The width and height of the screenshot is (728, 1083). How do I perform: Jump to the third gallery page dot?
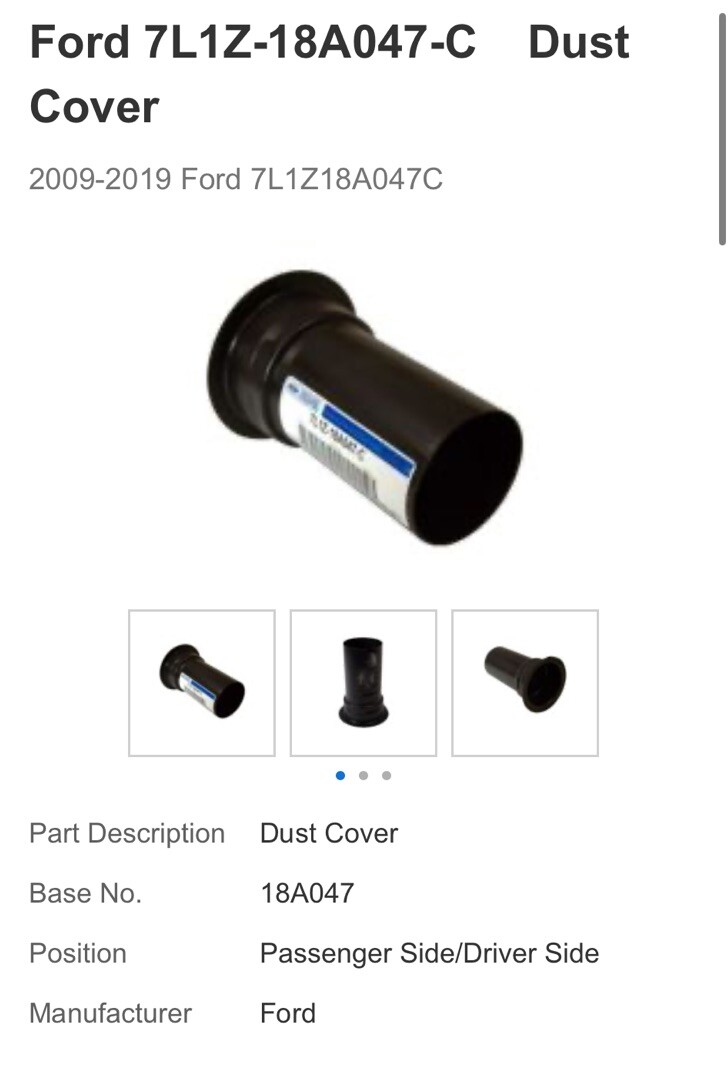click(386, 775)
